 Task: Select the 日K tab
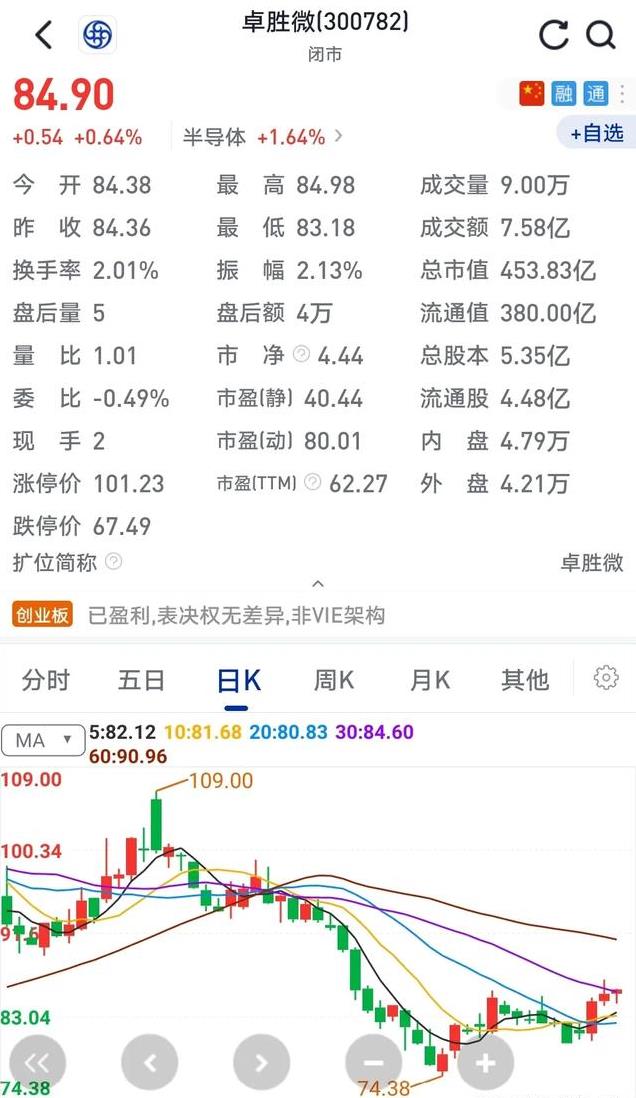(238, 681)
